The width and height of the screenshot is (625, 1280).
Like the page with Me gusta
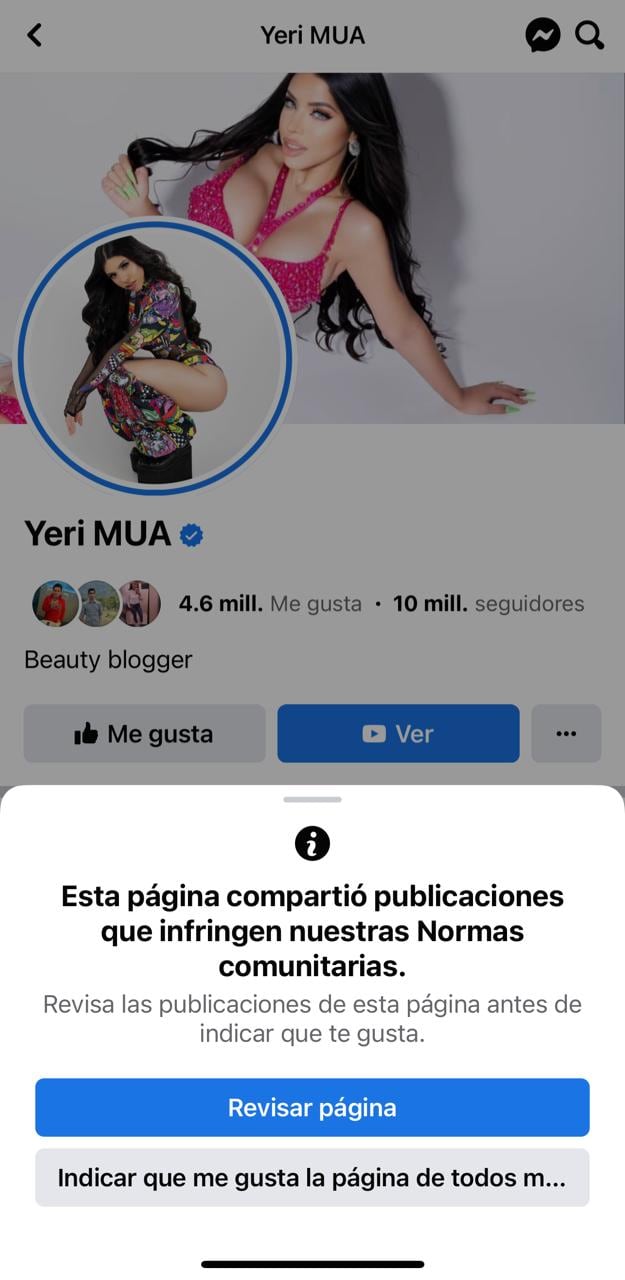(144, 734)
